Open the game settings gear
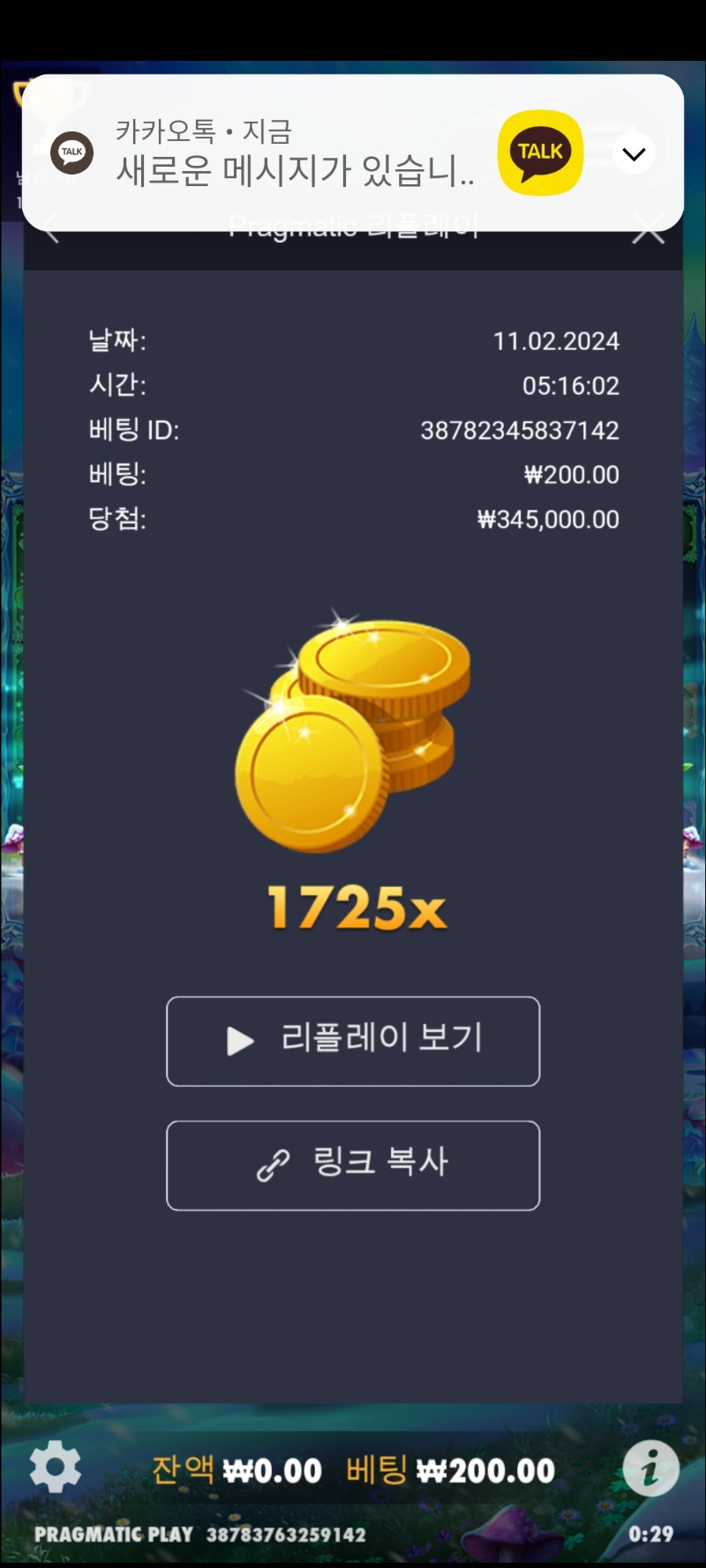Viewport: 706px width, 1568px height. click(55, 1467)
